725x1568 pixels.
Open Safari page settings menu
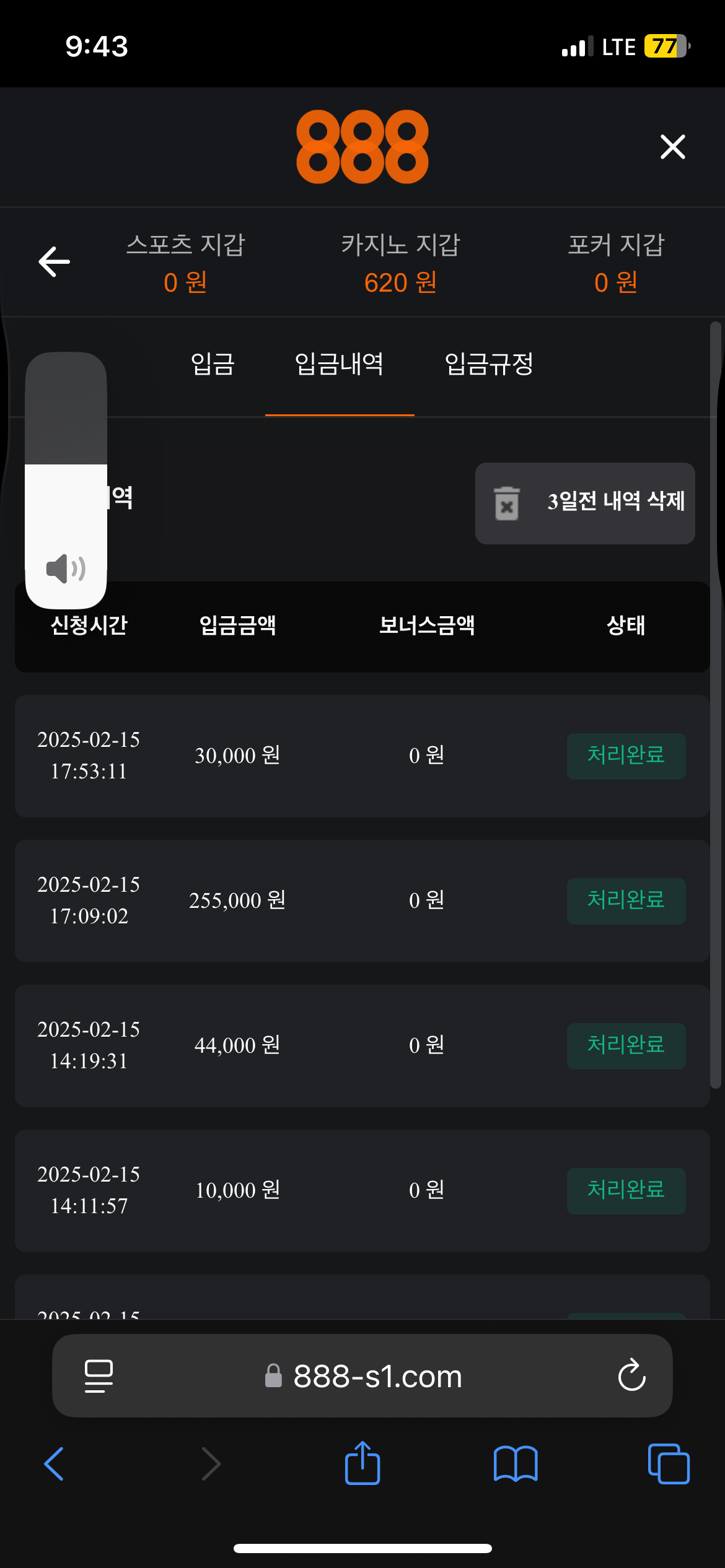point(99,1376)
